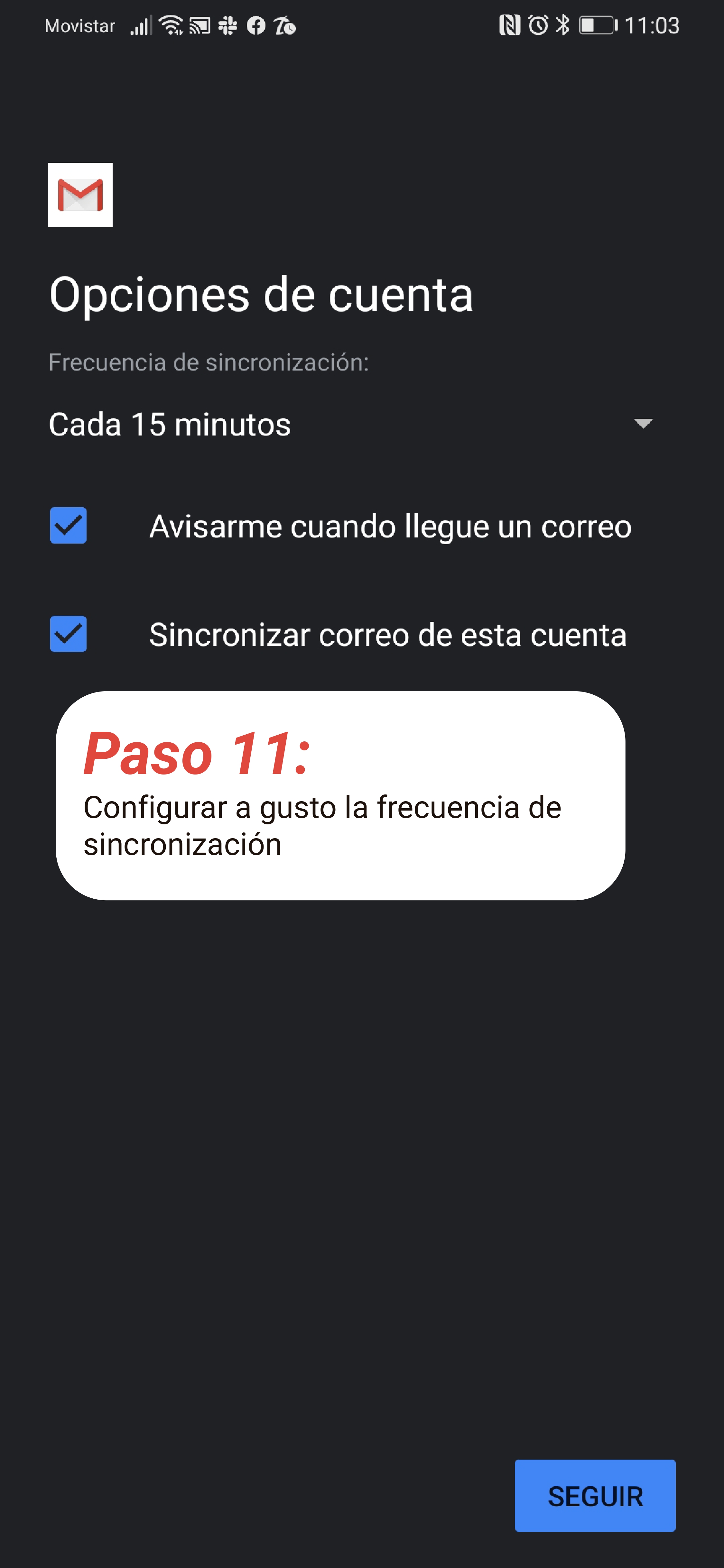724x1568 pixels.
Task: Tap the SEGUIR button to continue
Action: click(x=594, y=1496)
